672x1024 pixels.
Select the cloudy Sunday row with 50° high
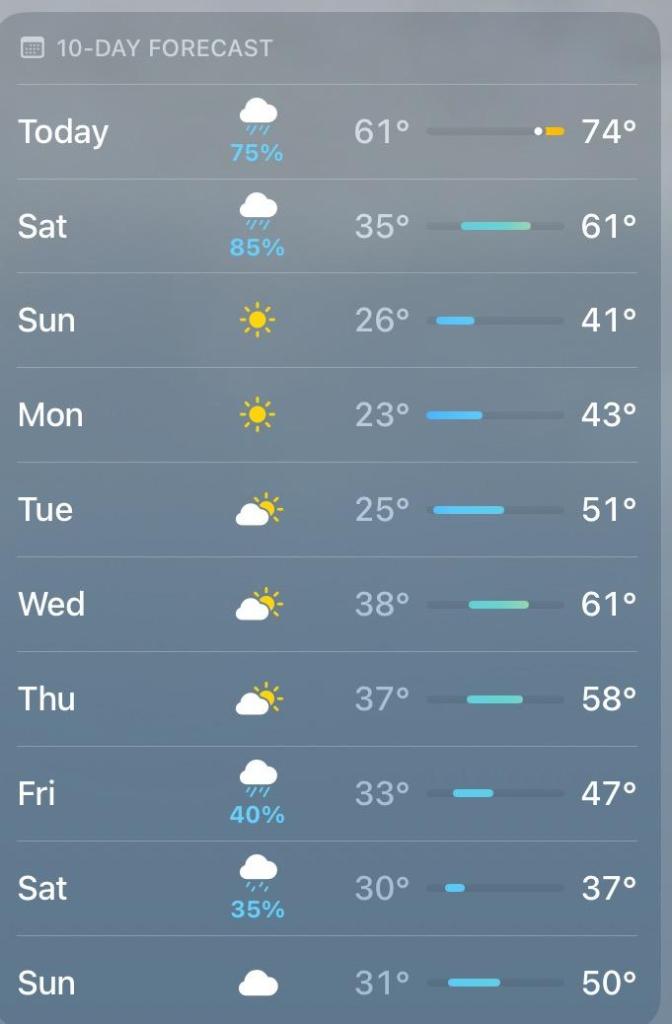(328, 983)
